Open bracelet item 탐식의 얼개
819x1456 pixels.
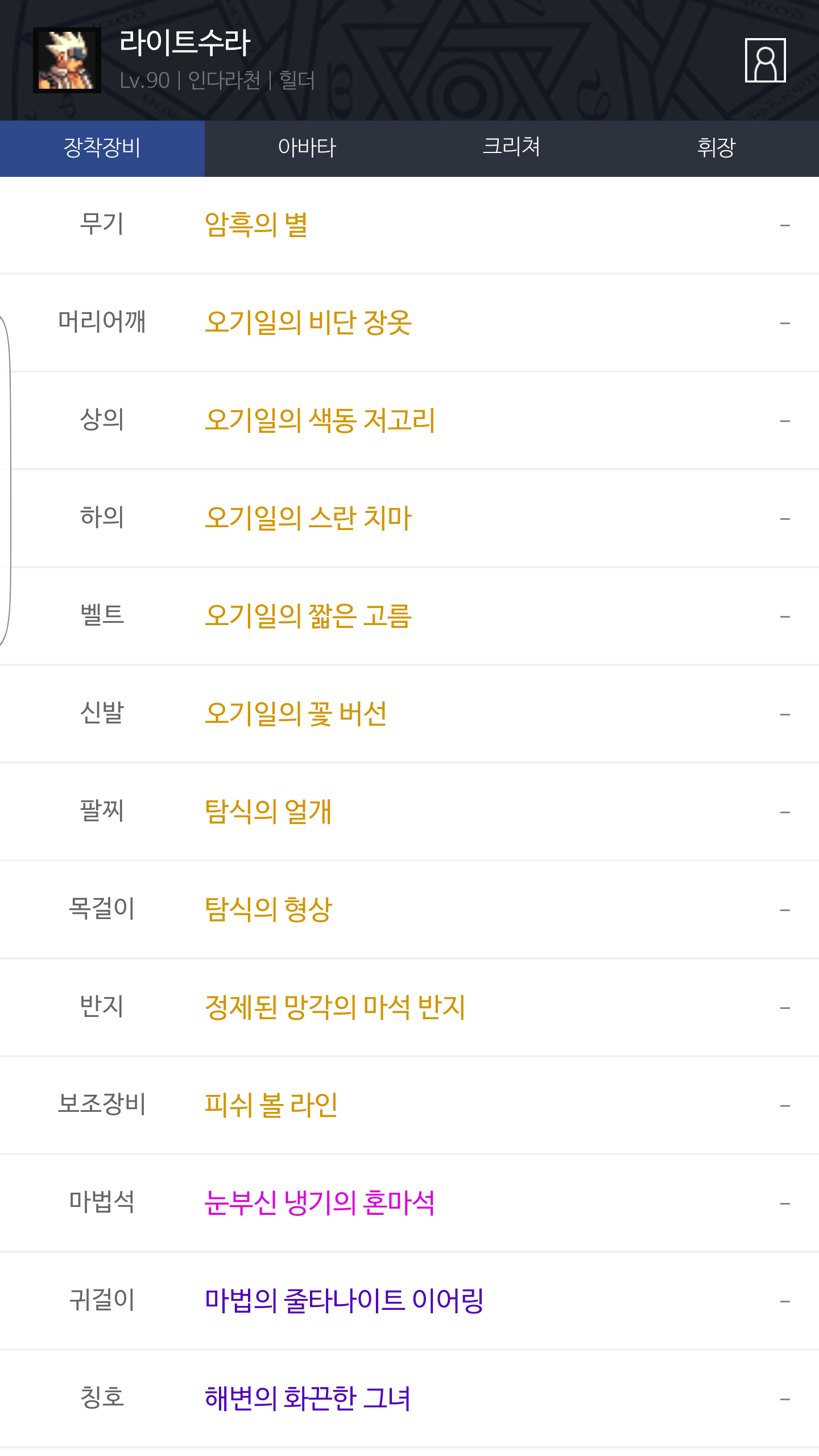[268, 812]
